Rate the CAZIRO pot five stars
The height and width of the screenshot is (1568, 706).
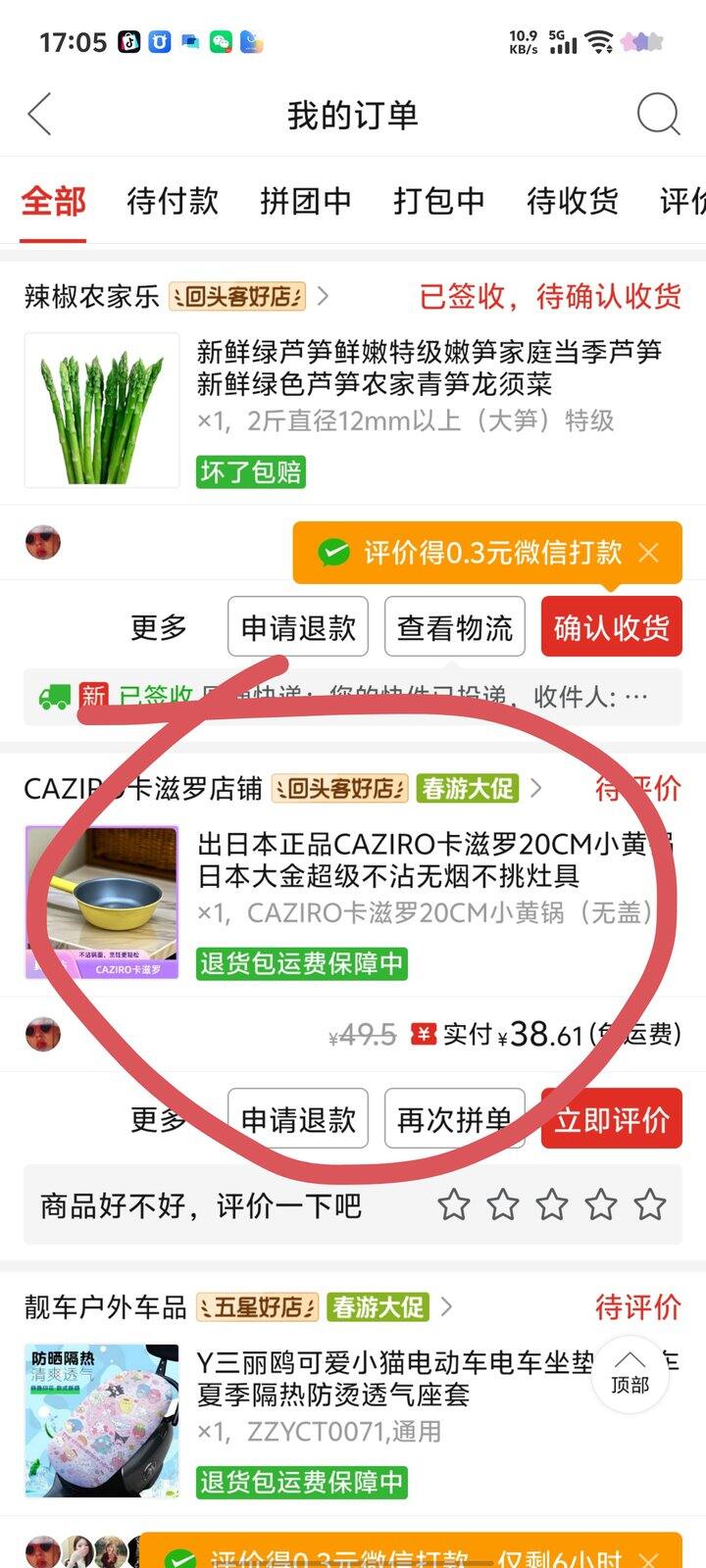(x=649, y=1204)
